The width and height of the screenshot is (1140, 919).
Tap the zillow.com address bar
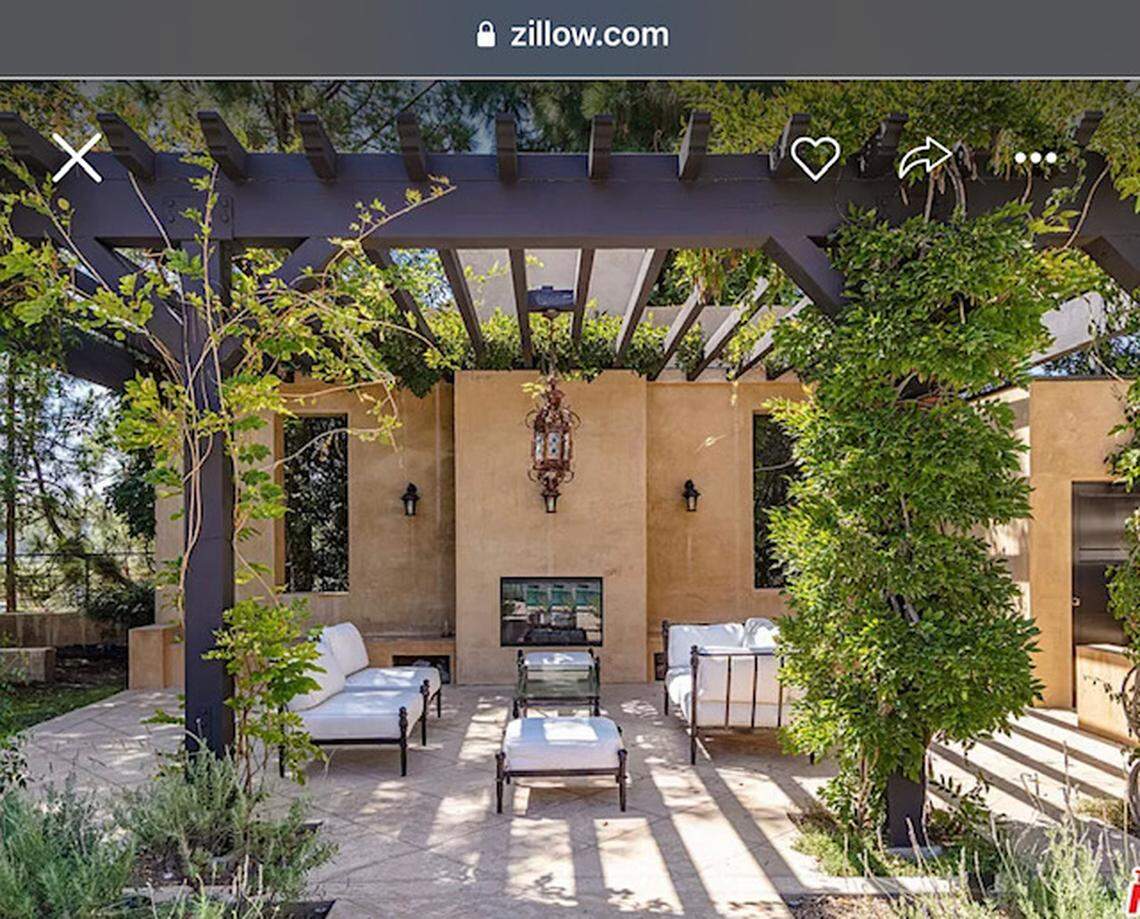572,35
